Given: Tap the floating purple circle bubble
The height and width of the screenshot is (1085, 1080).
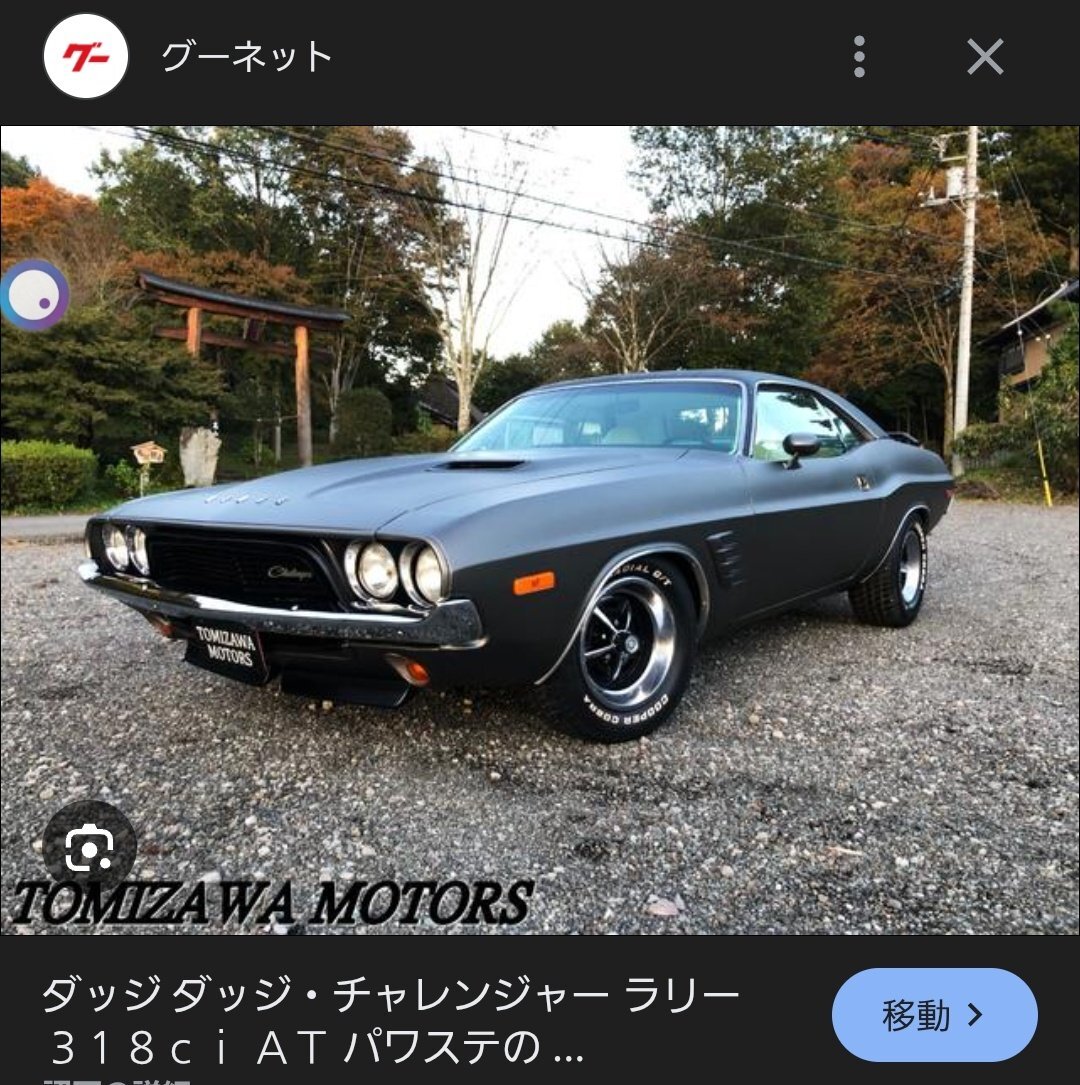Looking at the screenshot, I should (35, 295).
